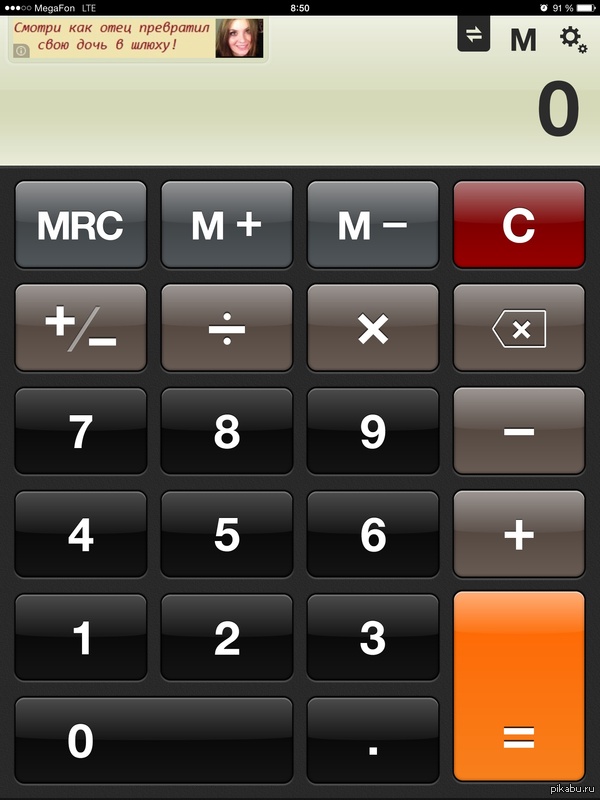
Task: Recall memory with the MRC key
Action: [80, 225]
